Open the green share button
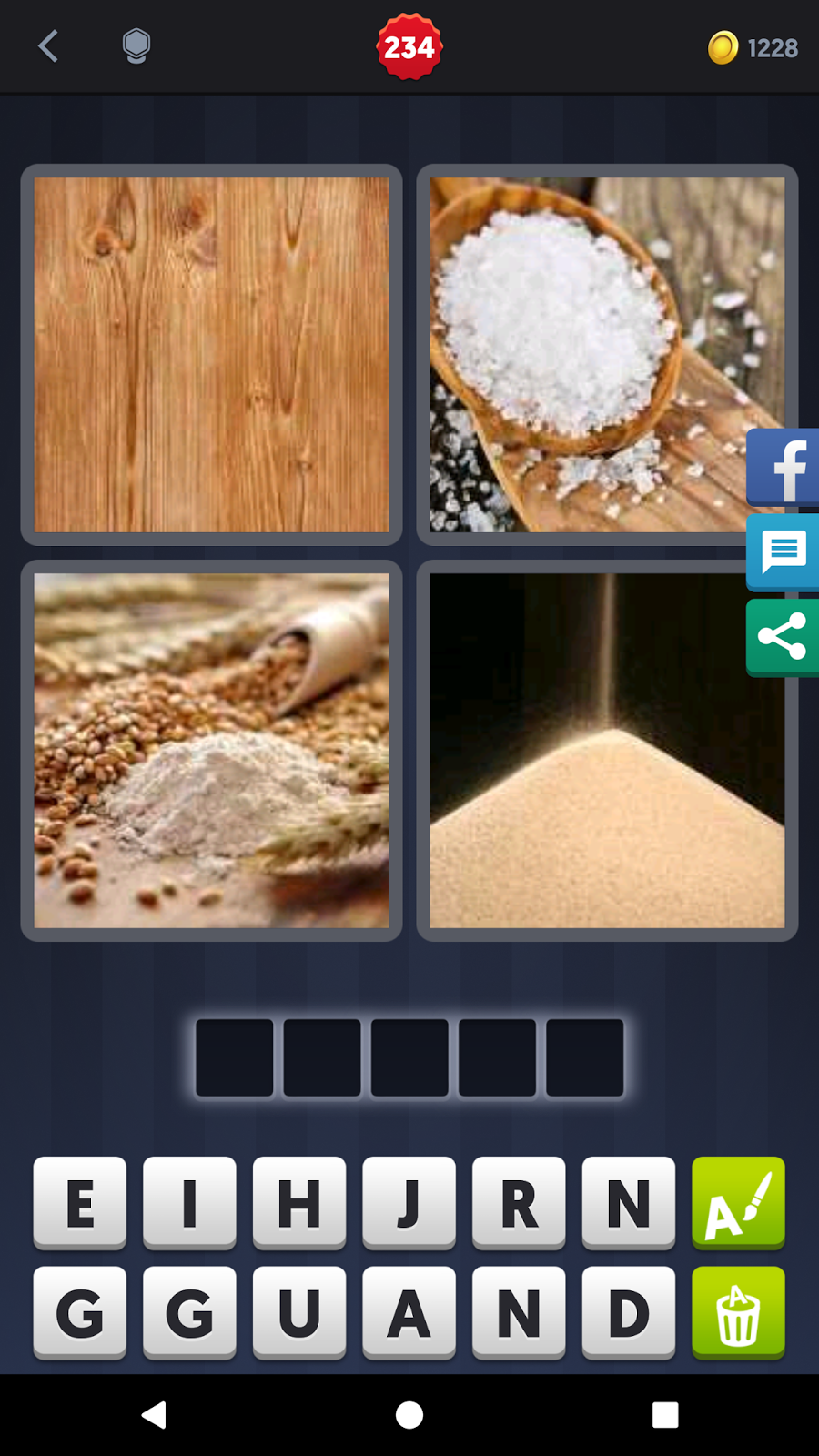 pyautogui.click(x=783, y=637)
